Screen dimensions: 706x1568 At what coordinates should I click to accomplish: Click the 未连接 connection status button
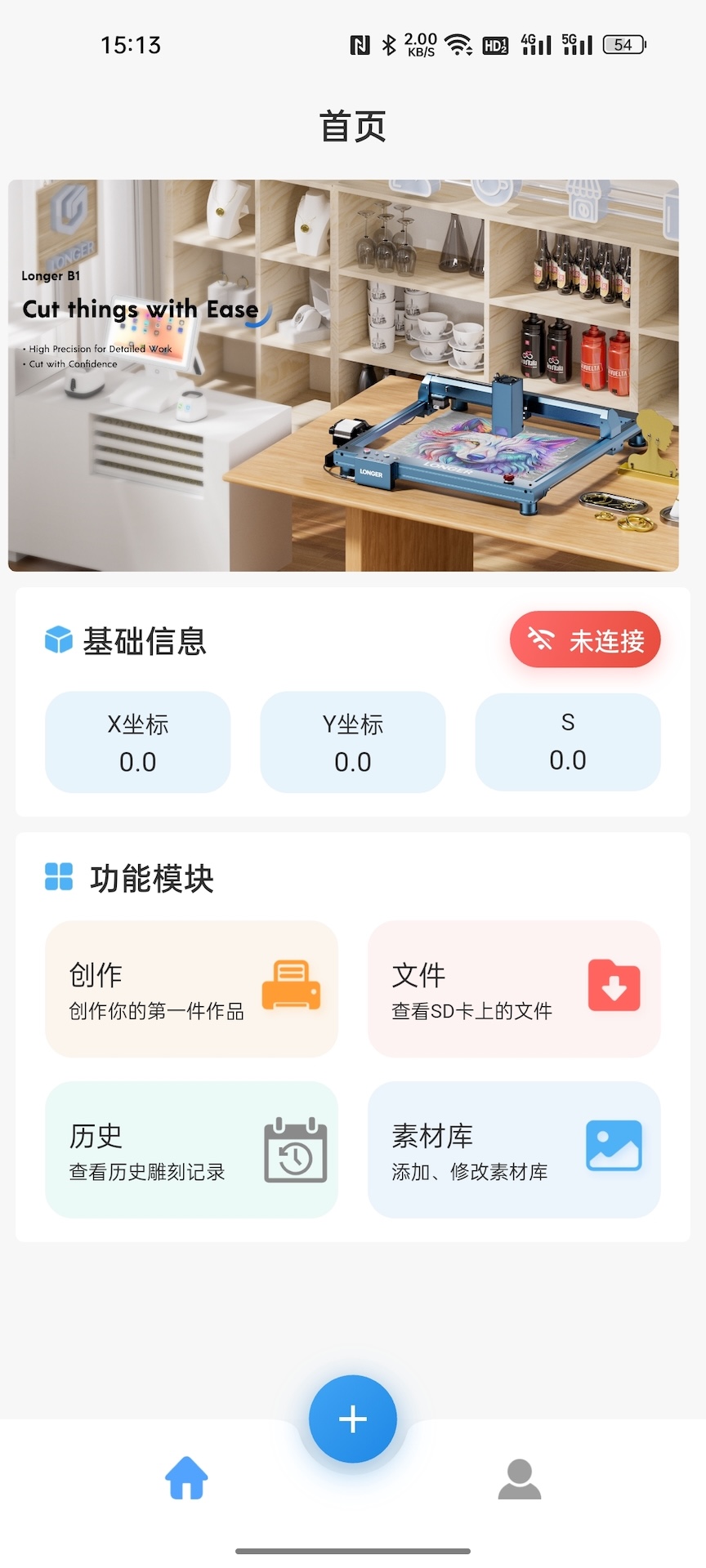[x=585, y=639]
